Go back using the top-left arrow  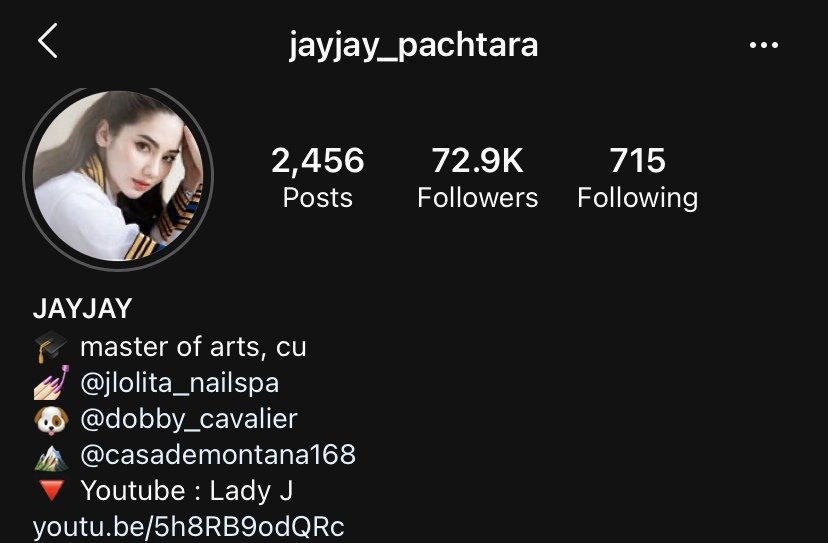point(47,43)
